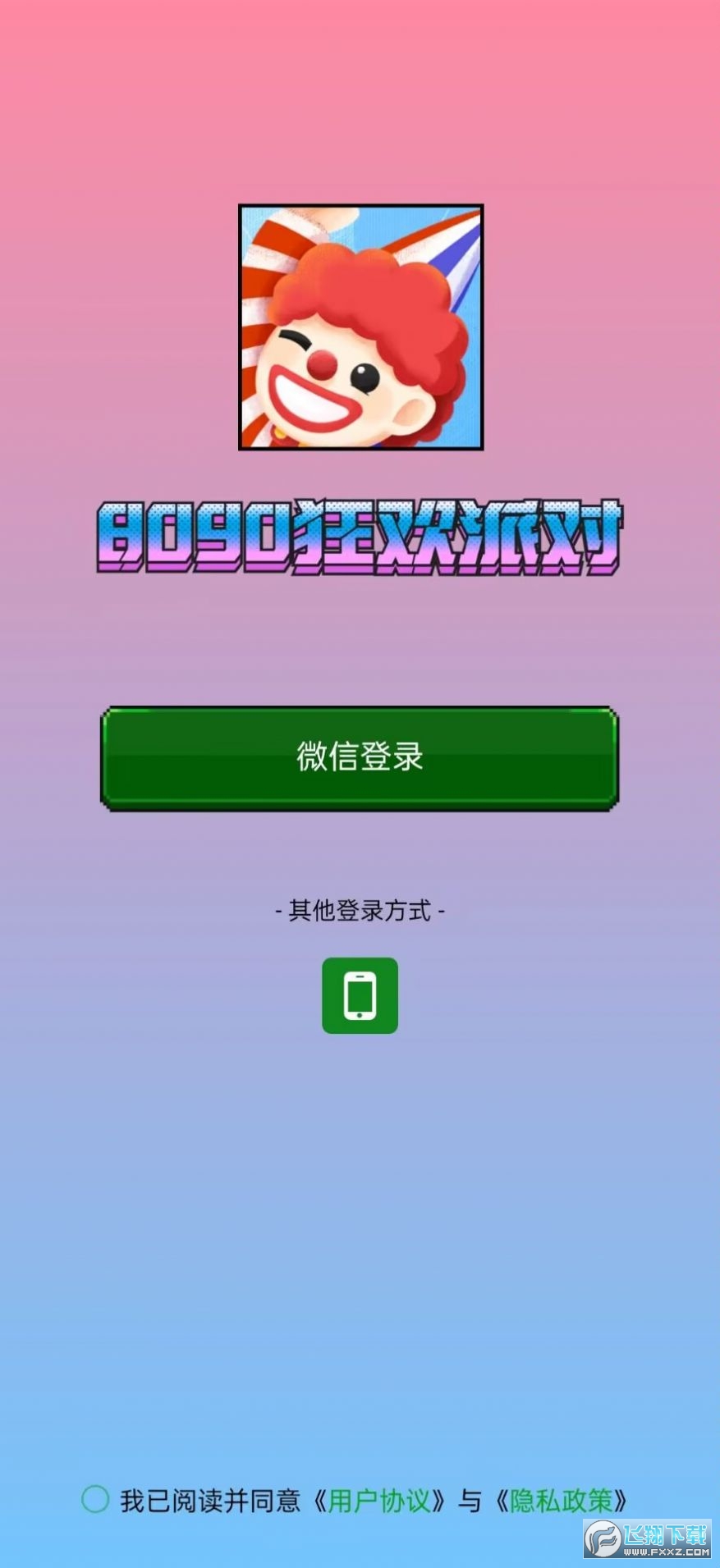This screenshot has width=720, height=1568.
Task: Check the agreement circle before 我已阅读并同意
Action: 95,1499
